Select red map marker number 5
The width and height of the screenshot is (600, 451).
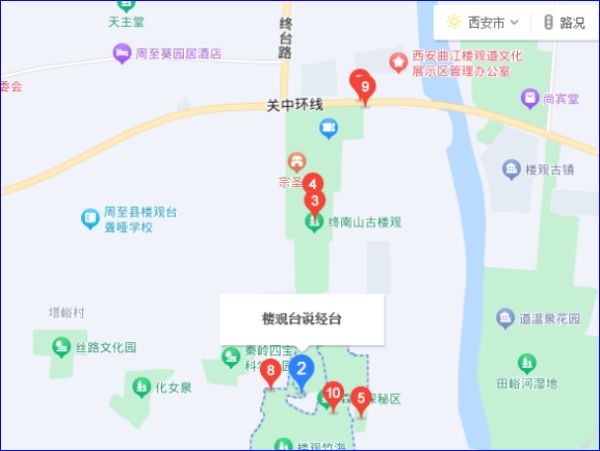[360, 398]
